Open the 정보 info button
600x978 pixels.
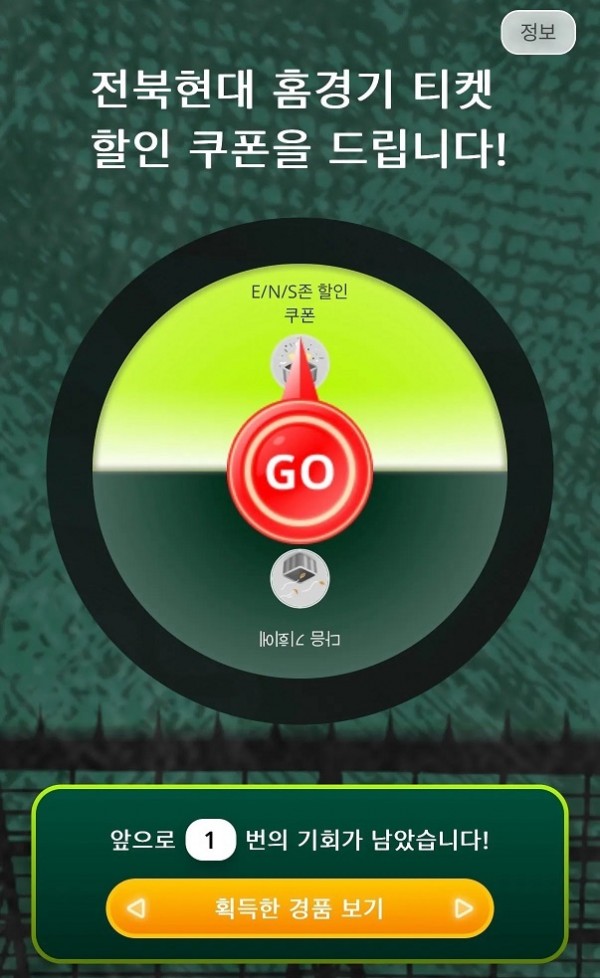coord(538,32)
